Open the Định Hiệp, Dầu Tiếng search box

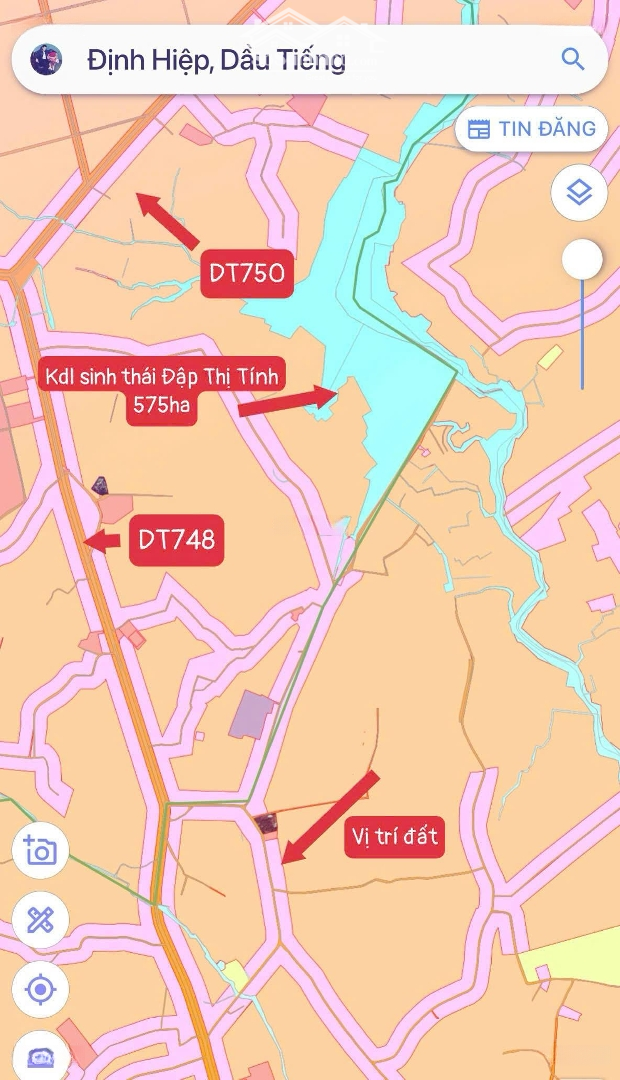[x=300, y=60]
